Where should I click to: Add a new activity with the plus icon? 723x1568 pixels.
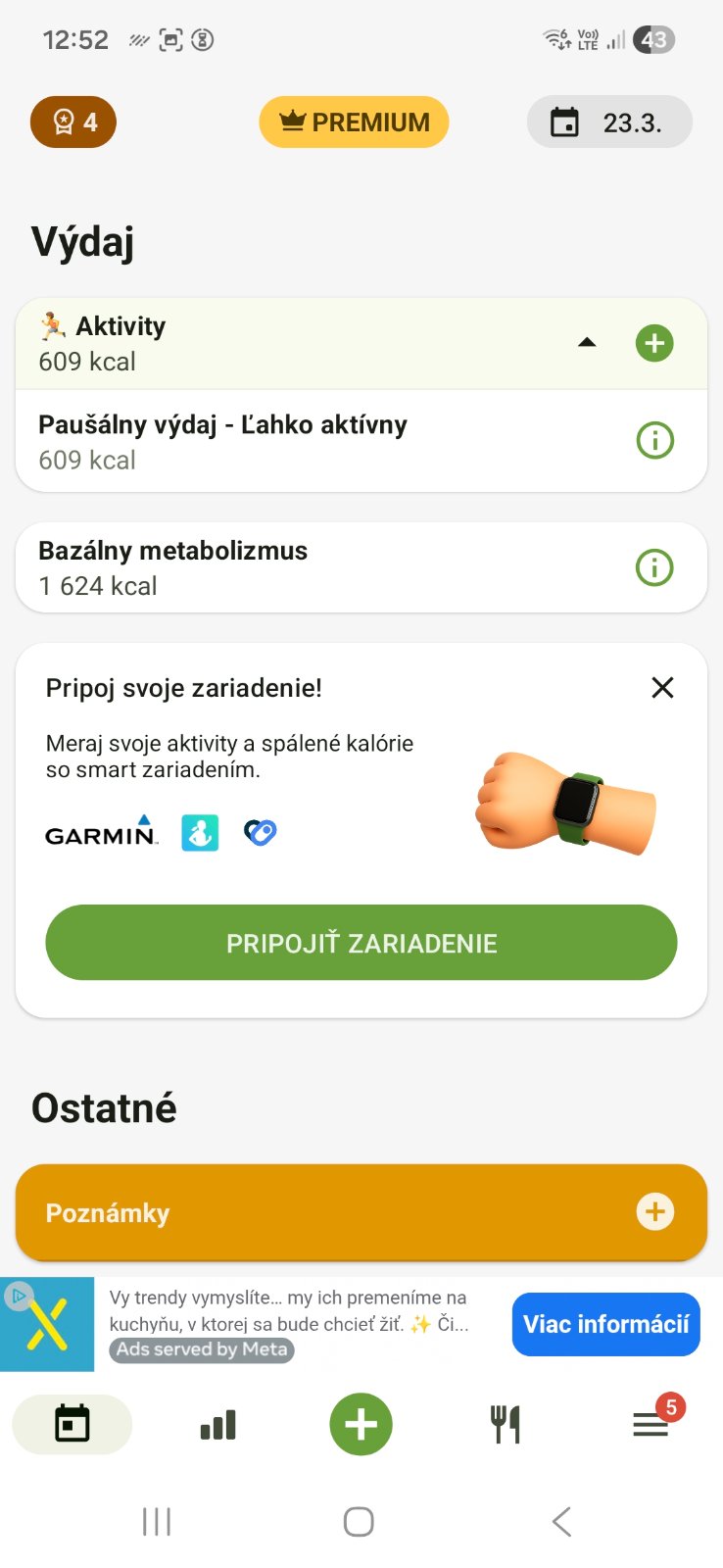click(654, 343)
